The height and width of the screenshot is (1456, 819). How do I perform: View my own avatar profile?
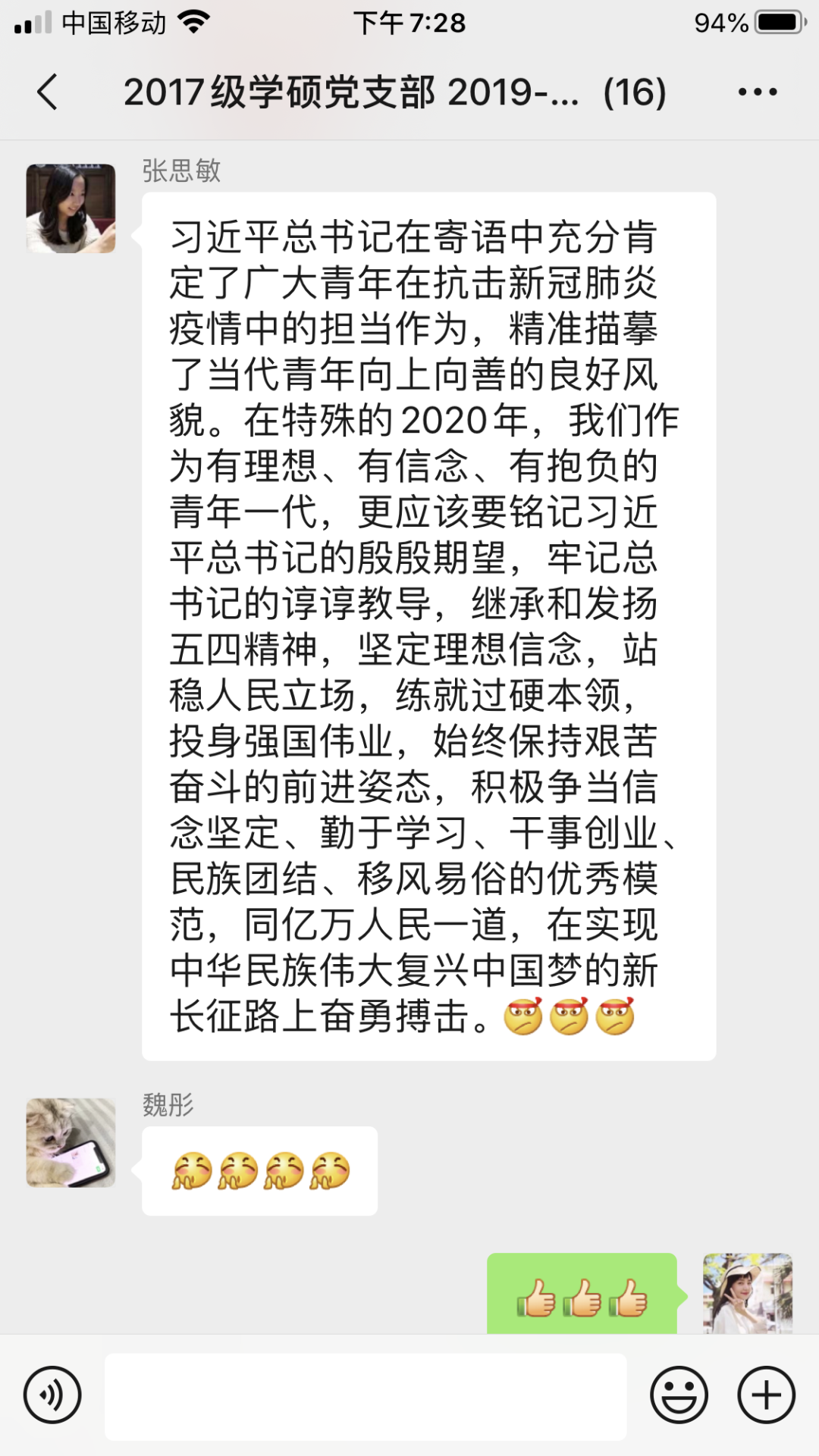click(747, 1293)
